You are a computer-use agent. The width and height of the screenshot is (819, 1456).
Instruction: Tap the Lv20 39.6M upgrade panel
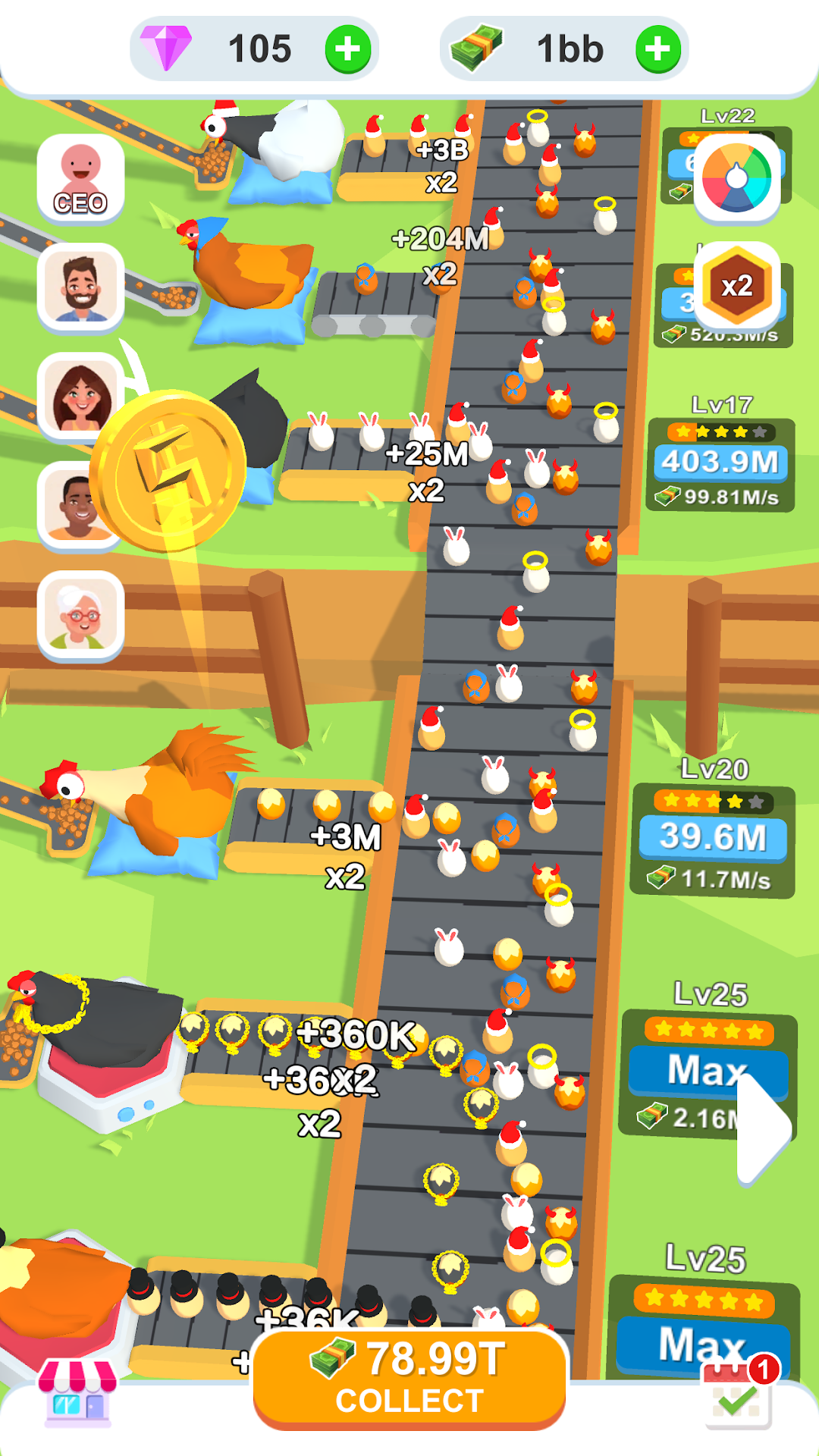(714, 836)
